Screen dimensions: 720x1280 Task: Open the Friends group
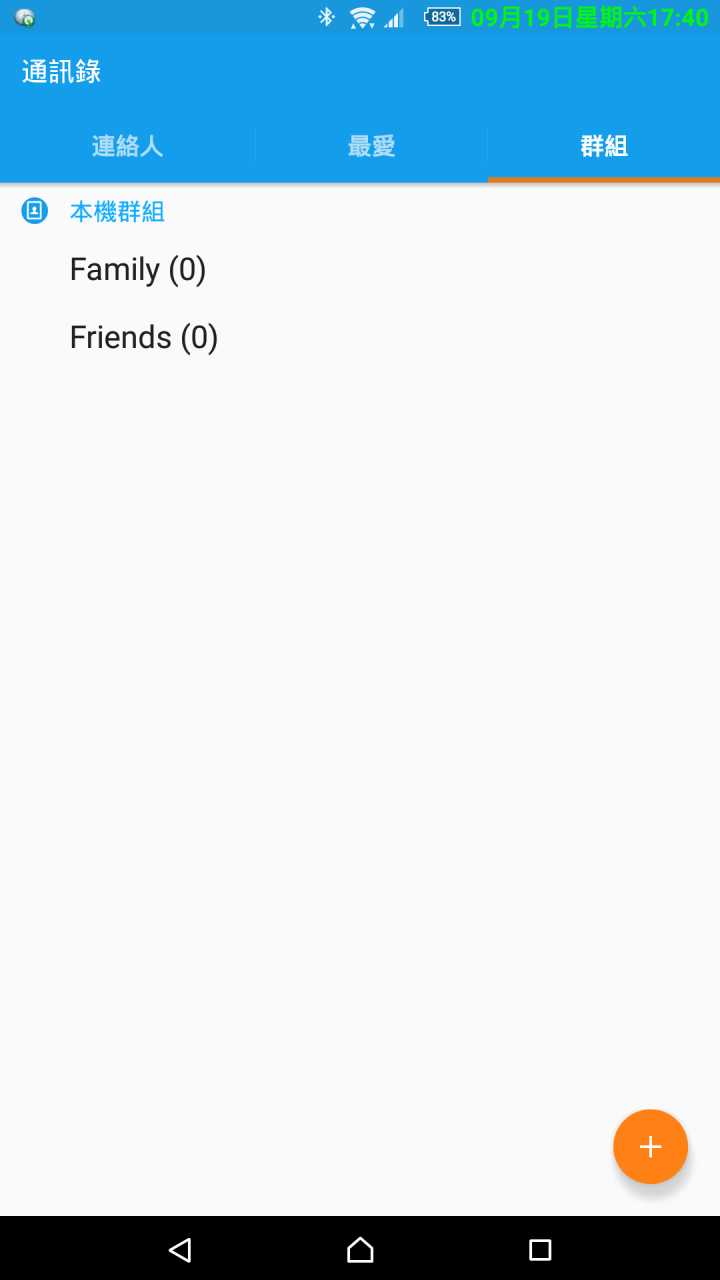(x=360, y=338)
